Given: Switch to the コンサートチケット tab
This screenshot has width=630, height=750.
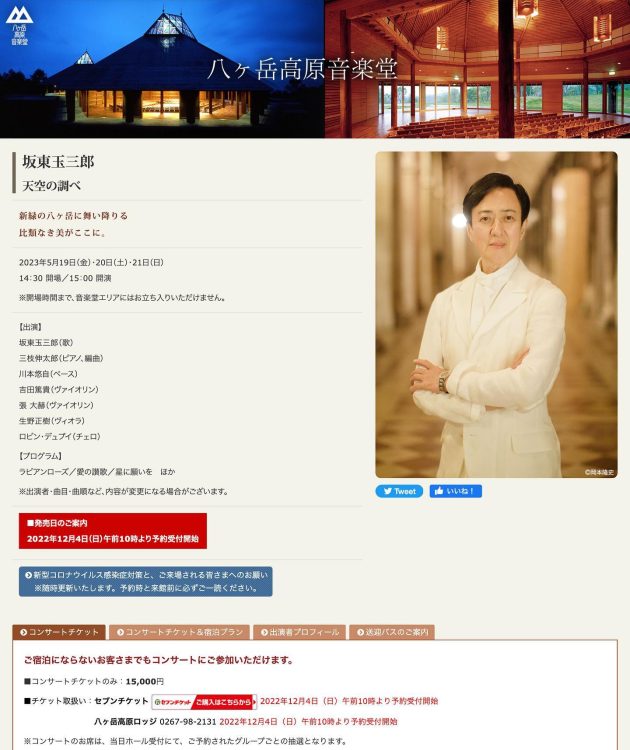Looking at the screenshot, I should [x=58, y=632].
